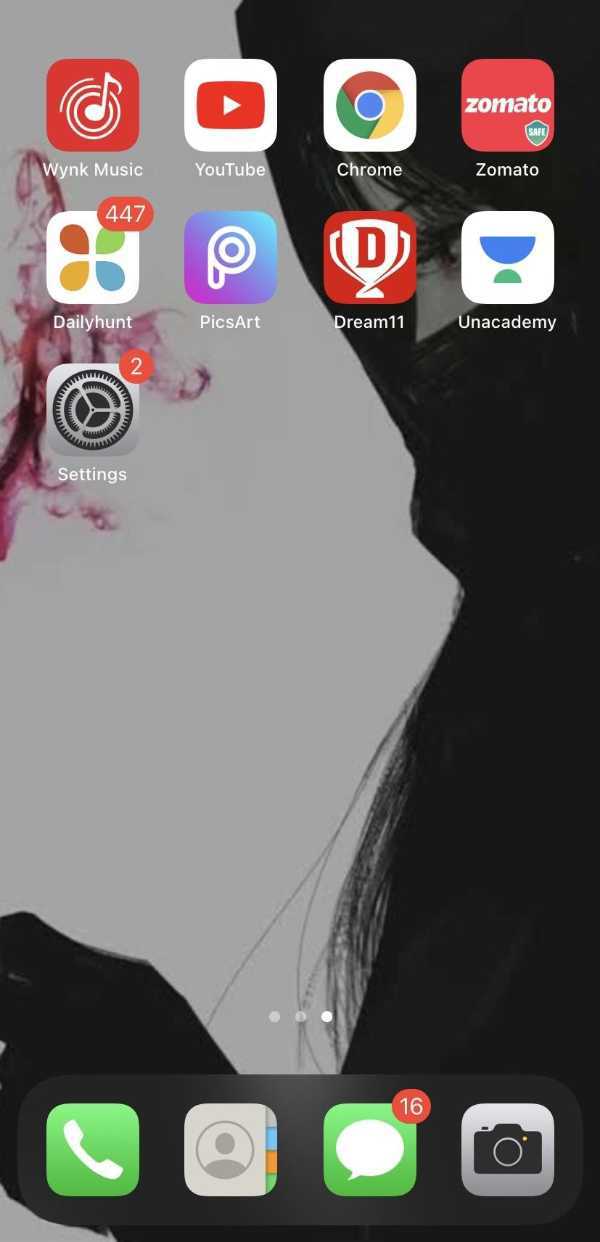
Task: Open Dailyhunt with 447 notifications
Action: pos(93,258)
